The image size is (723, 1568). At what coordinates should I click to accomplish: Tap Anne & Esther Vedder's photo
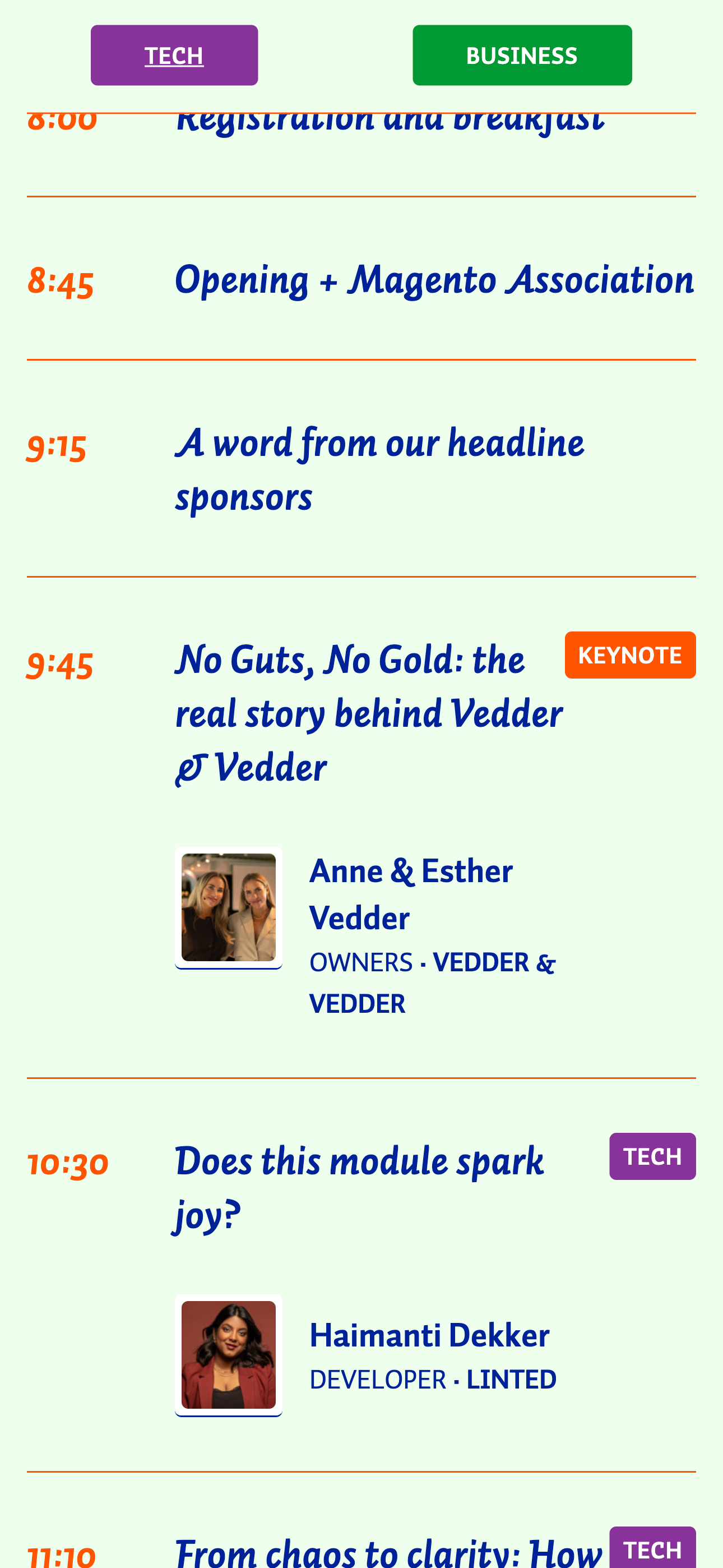[228, 907]
